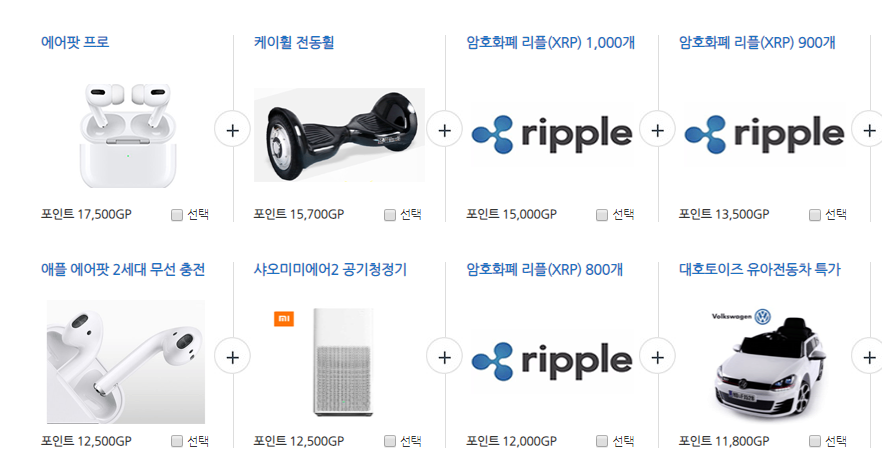This screenshot has height=472, width=882.
Task: Mark the 리플(XRP) 900개 선택 checkbox
Action: [815, 214]
